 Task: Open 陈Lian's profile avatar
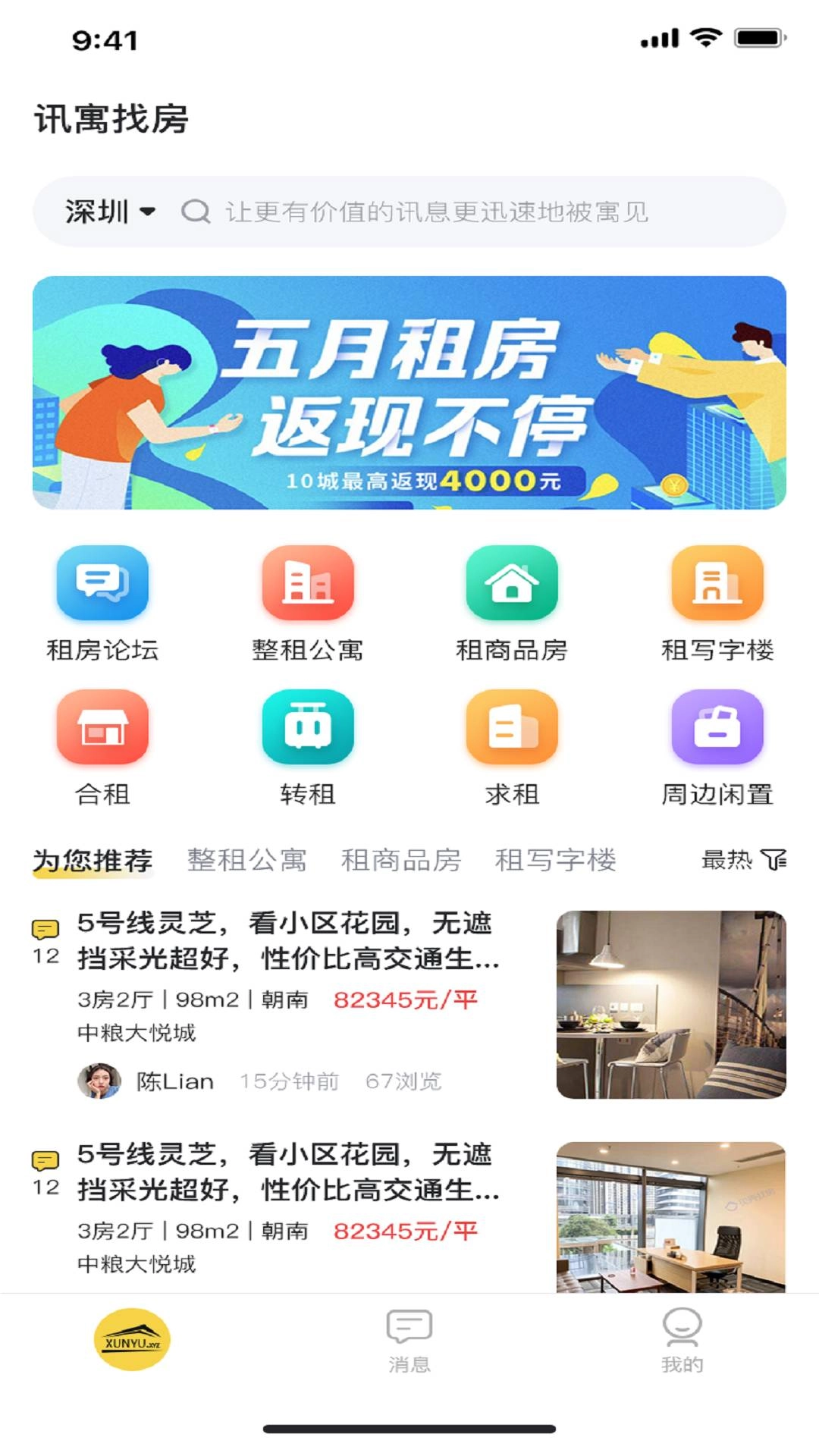pos(101,1082)
